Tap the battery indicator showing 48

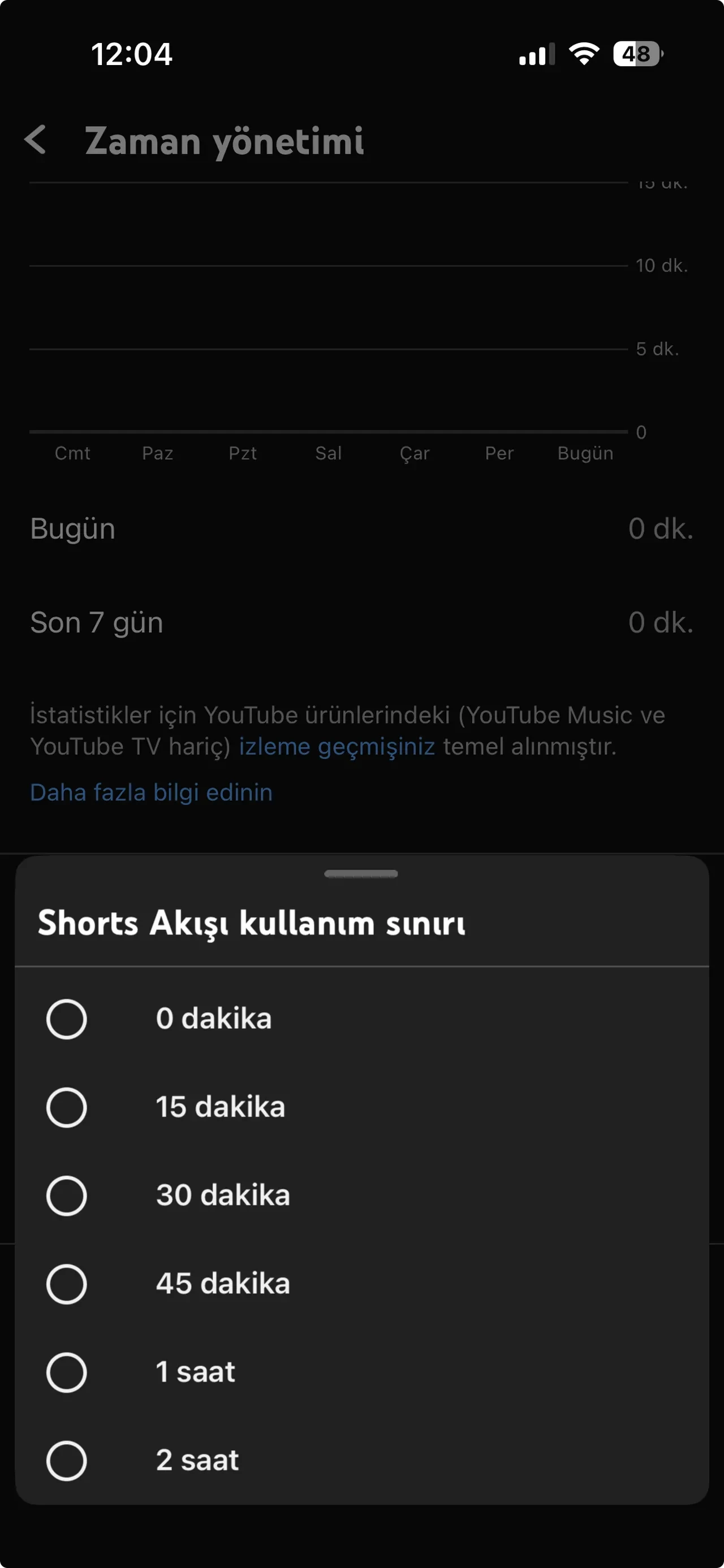(x=636, y=55)
